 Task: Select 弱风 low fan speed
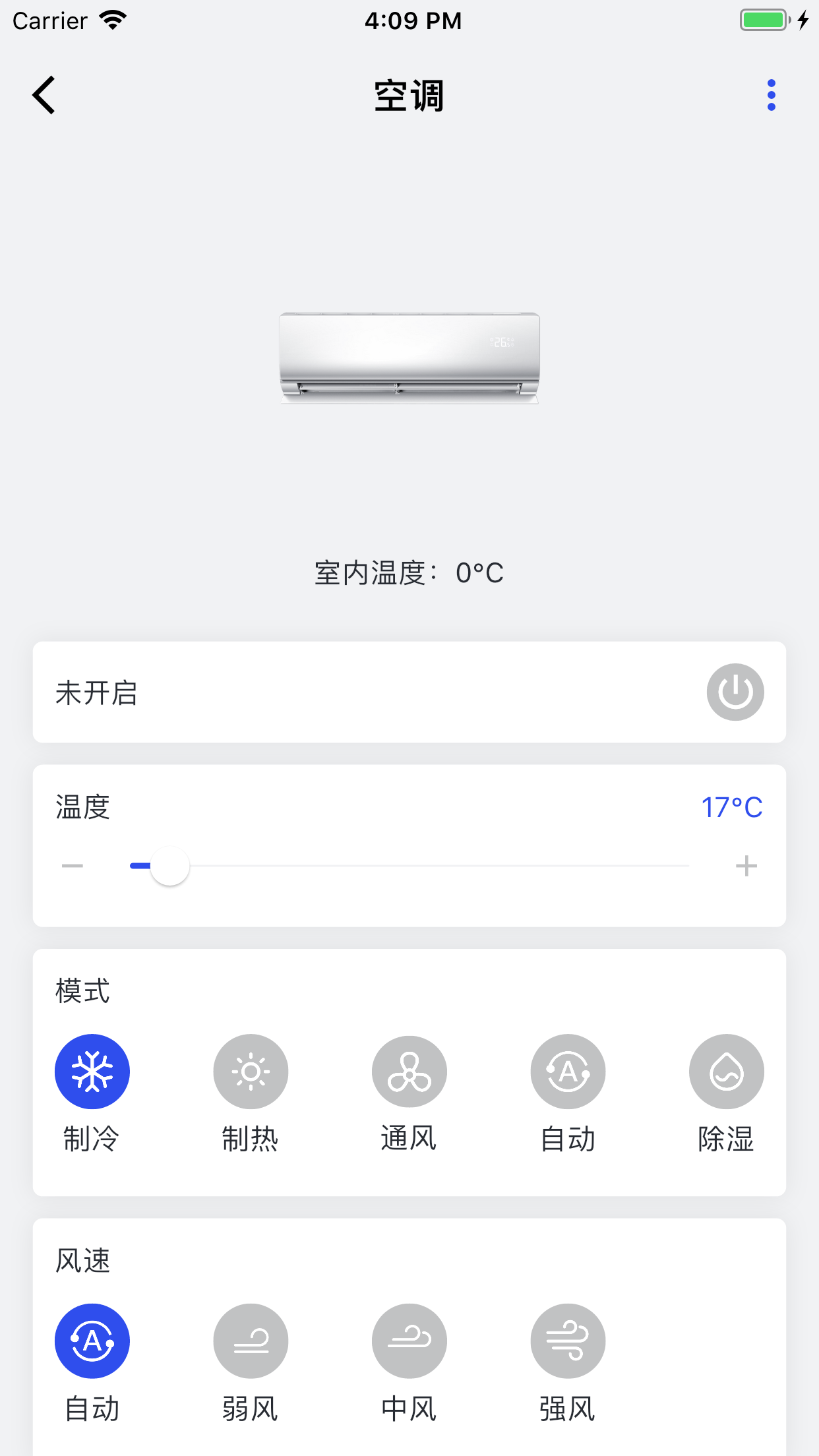[251, 1341]
